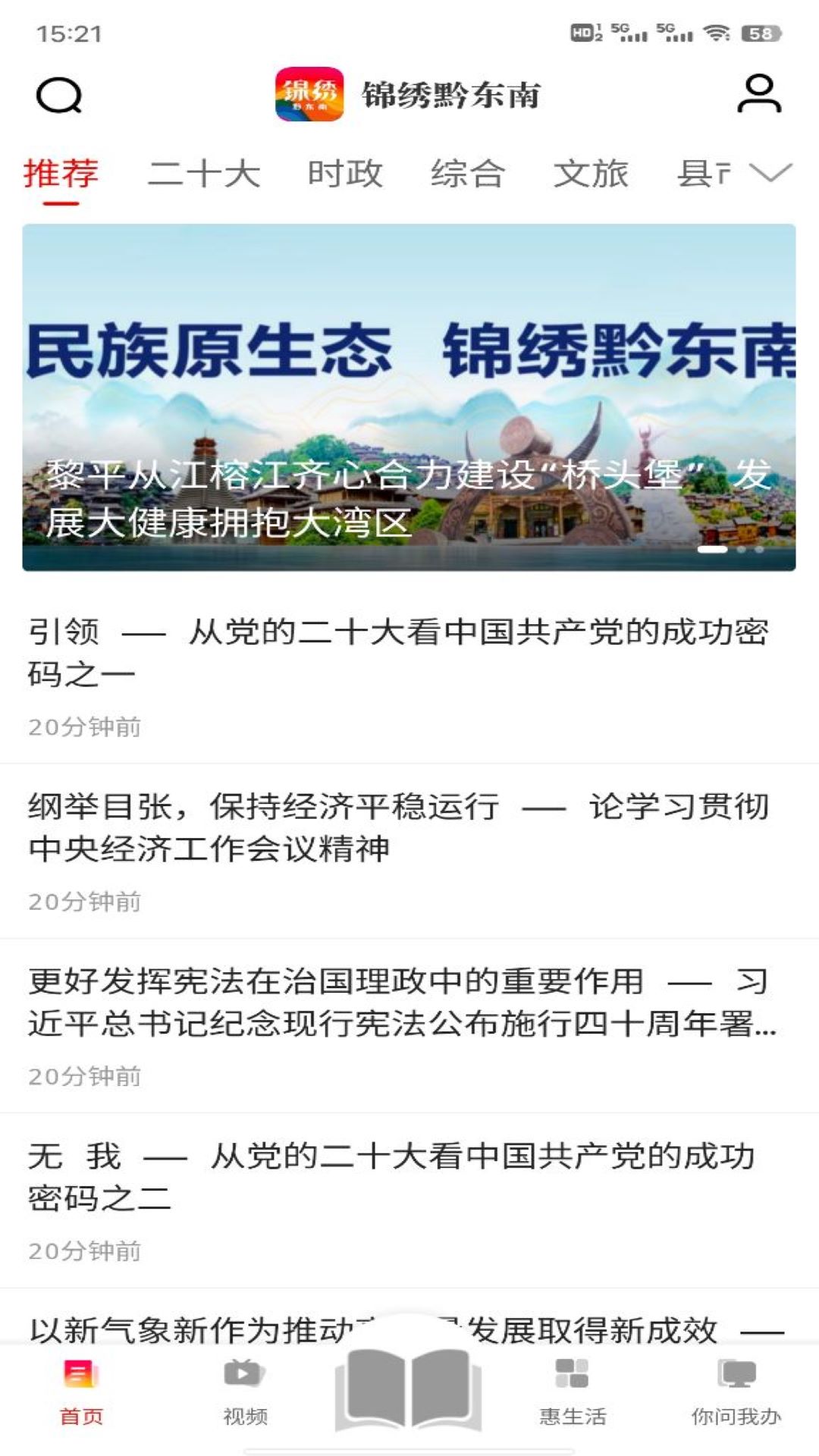The height and width of the screenshot is (1456, 819).
Task: Open the 你问我办 tab
Action: click(736, 1392)
